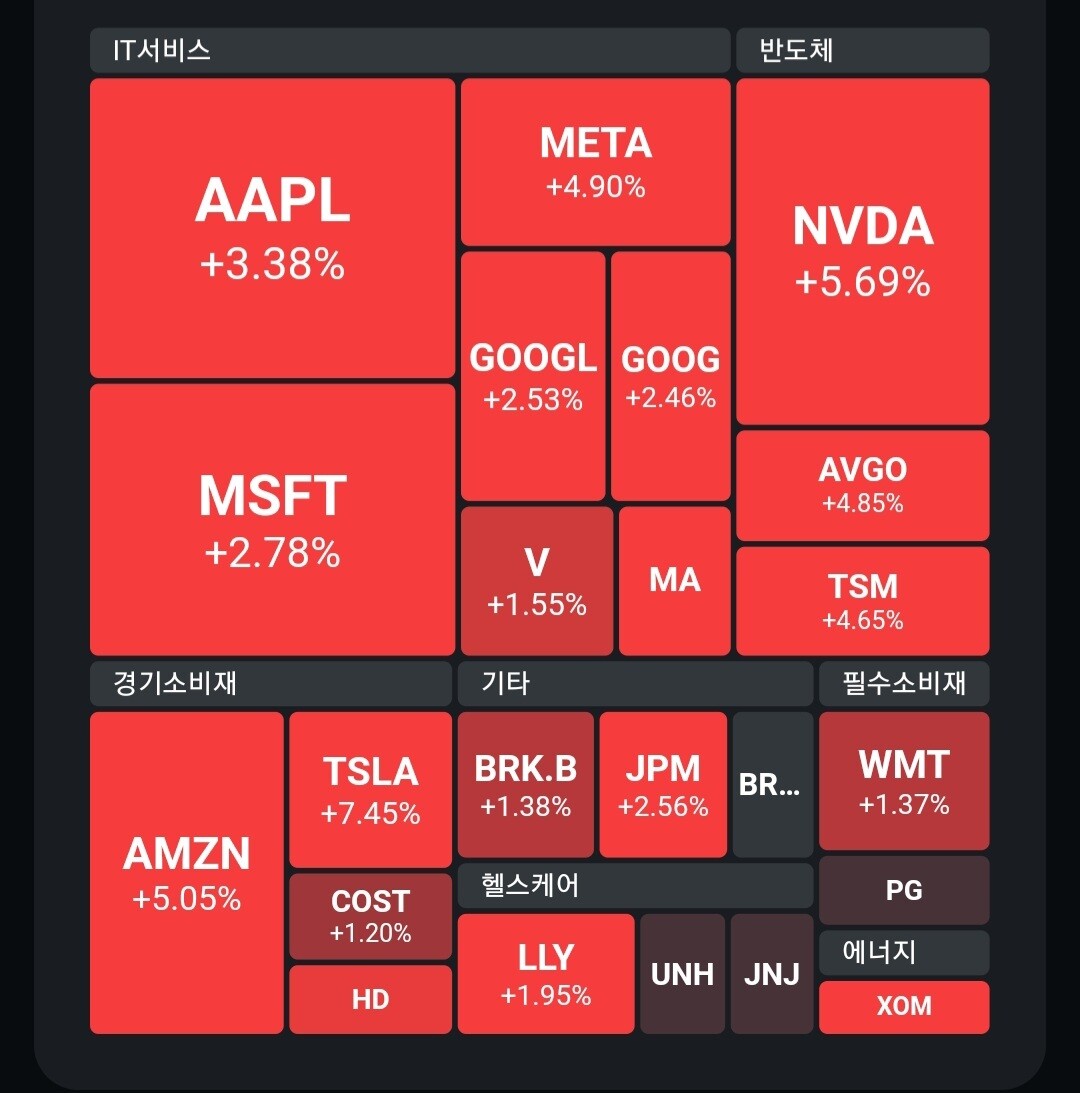Open the XOM tile
Screen dimensions: 1080x1093
coord(904,1007)
